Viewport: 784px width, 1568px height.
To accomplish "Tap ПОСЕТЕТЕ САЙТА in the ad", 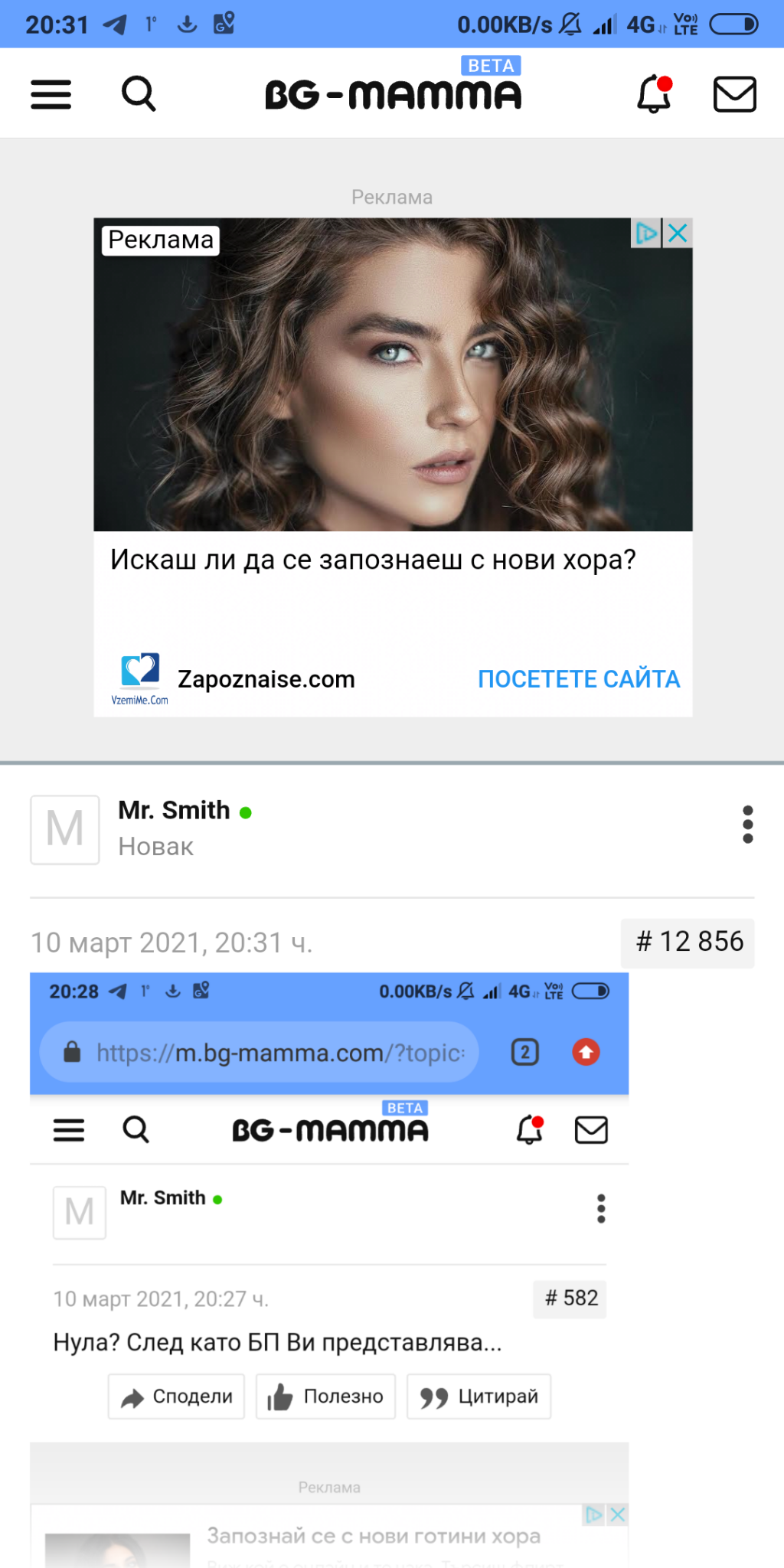I will [x=578, y=679].
